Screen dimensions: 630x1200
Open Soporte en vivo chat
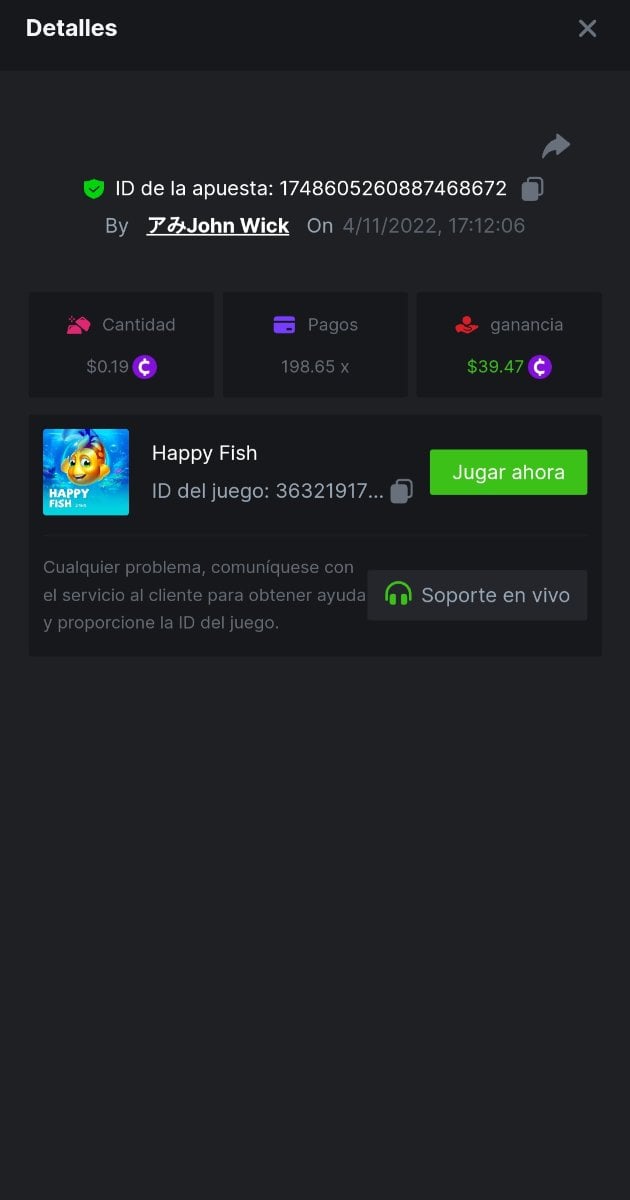click(477, 596)
